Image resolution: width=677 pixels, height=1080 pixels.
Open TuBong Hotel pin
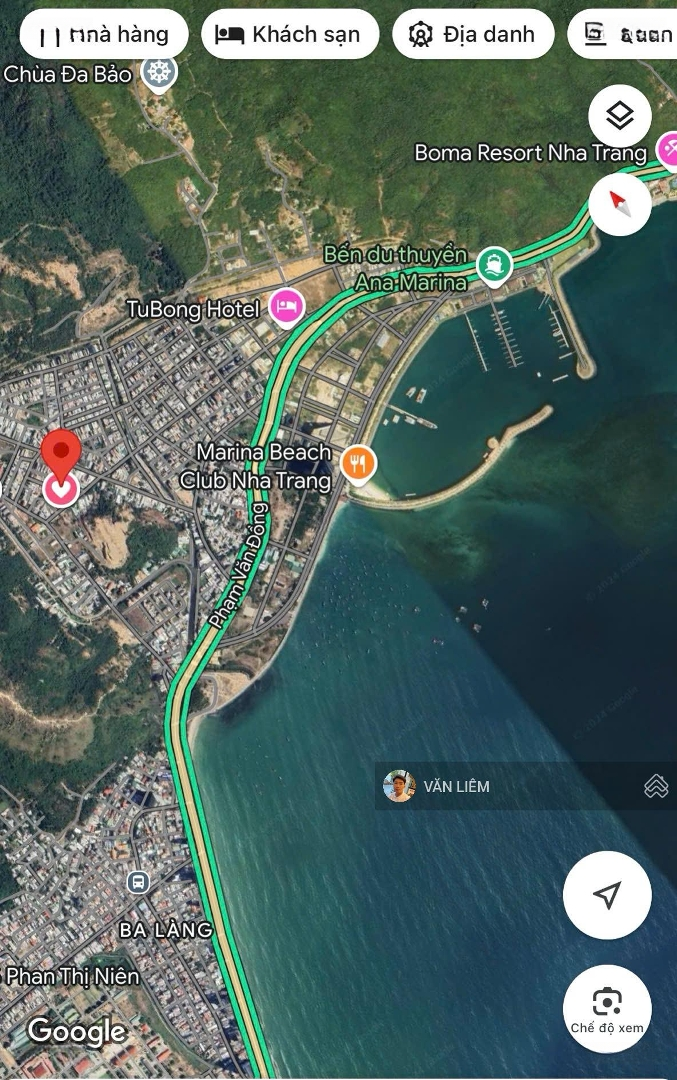[286, 307]
